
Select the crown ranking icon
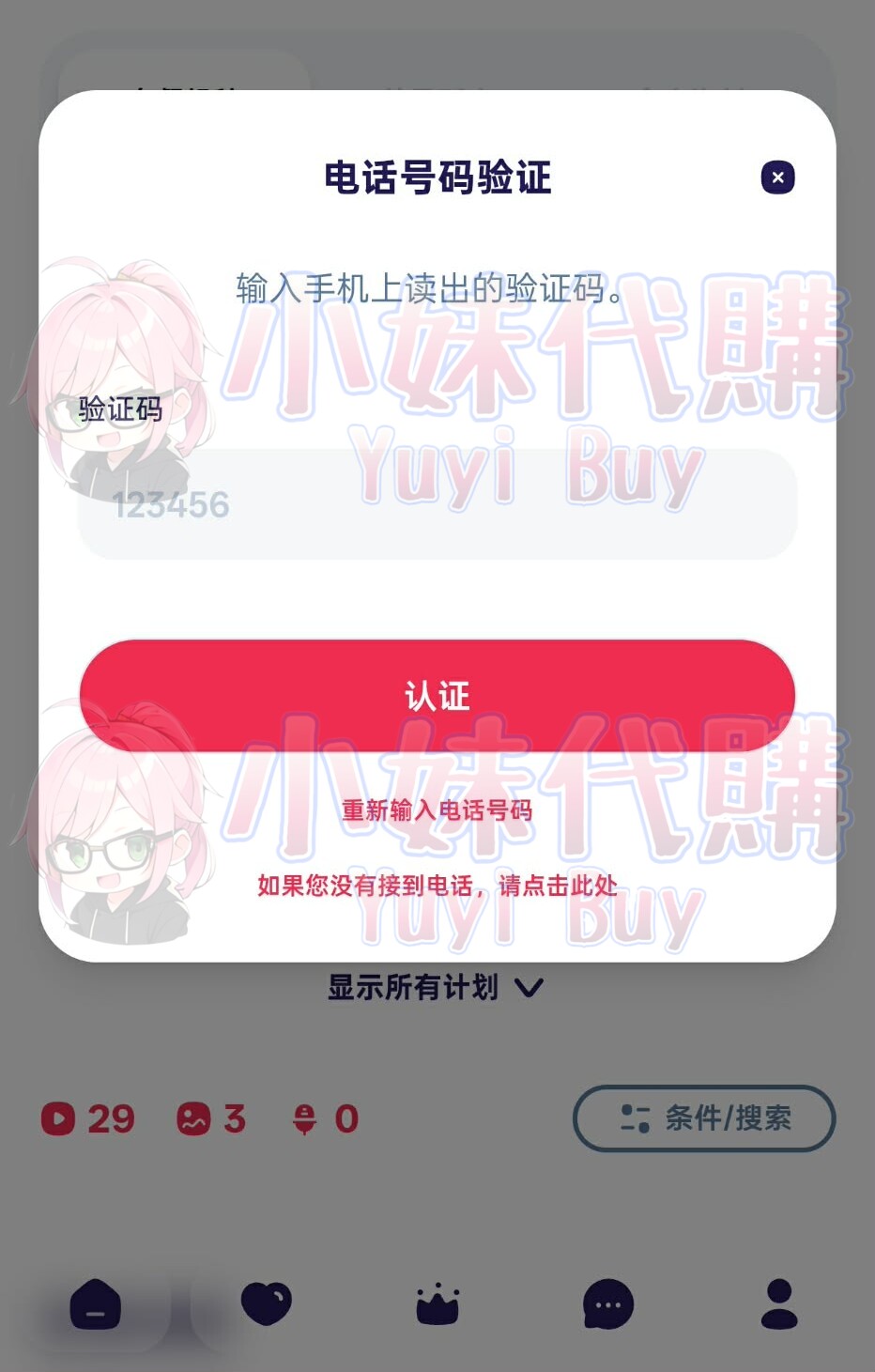(437, 1303)
